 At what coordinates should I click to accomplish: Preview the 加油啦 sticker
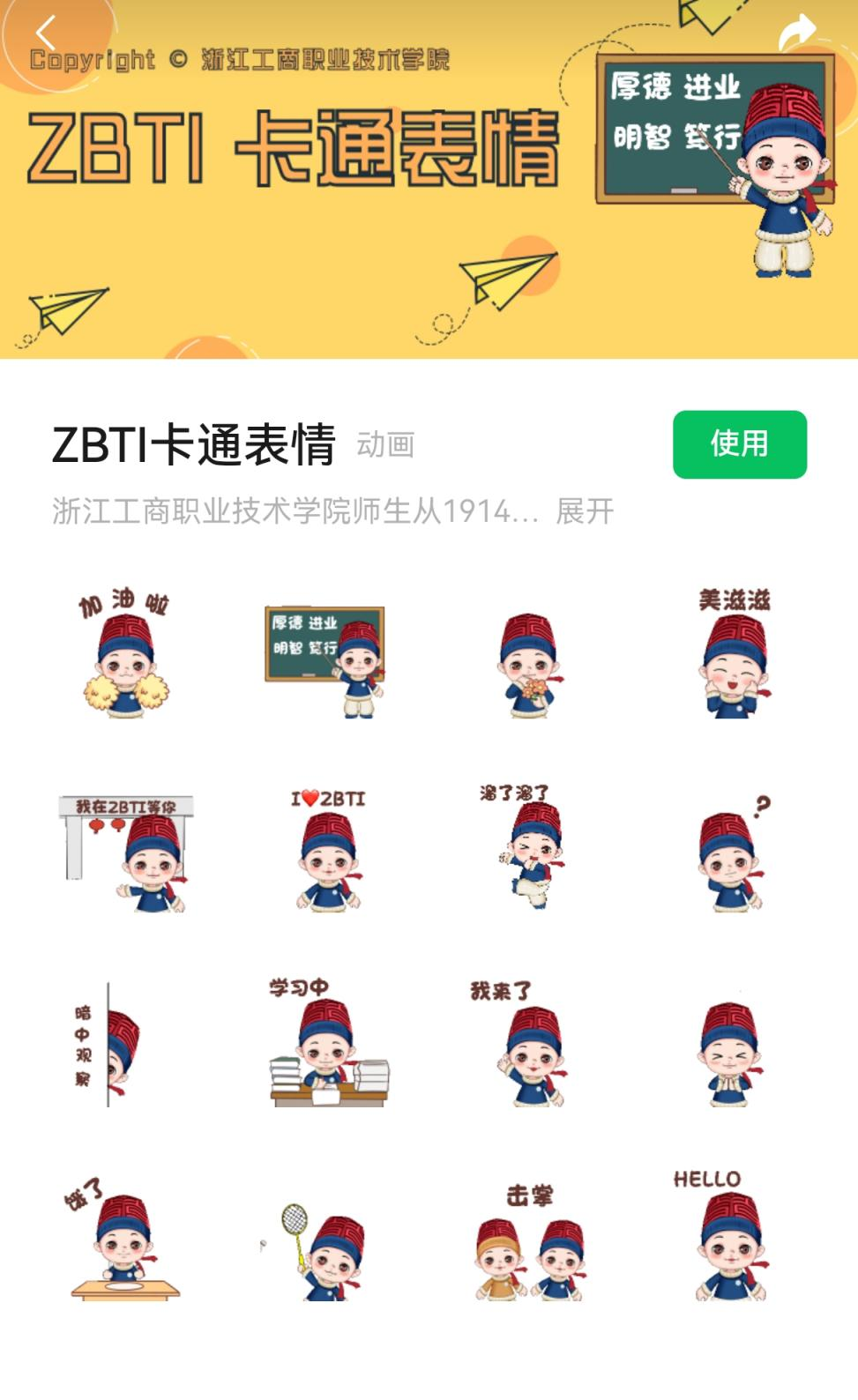coord(123,654)
